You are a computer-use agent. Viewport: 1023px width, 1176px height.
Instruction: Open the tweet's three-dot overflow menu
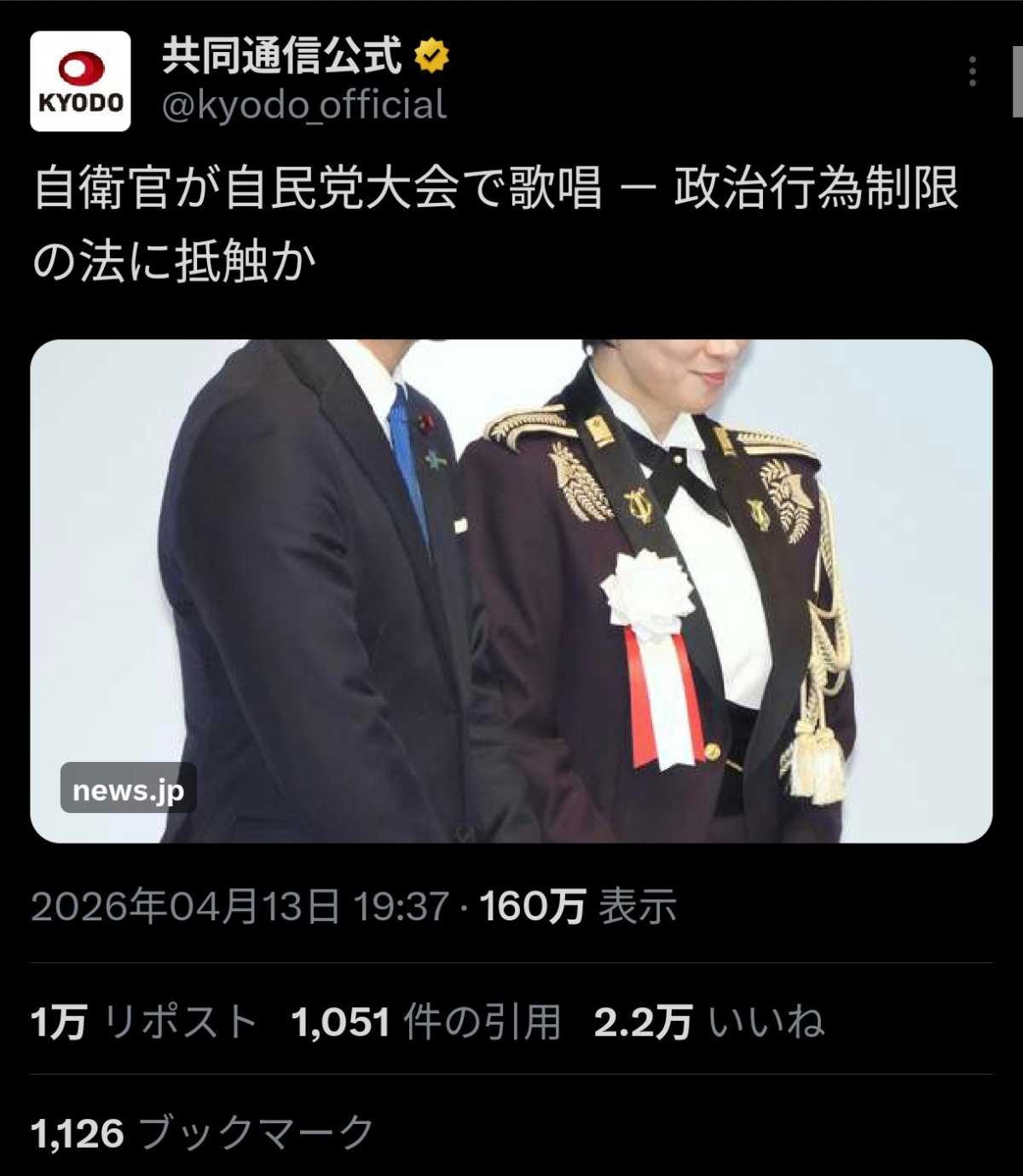click(x=972, y=72)
